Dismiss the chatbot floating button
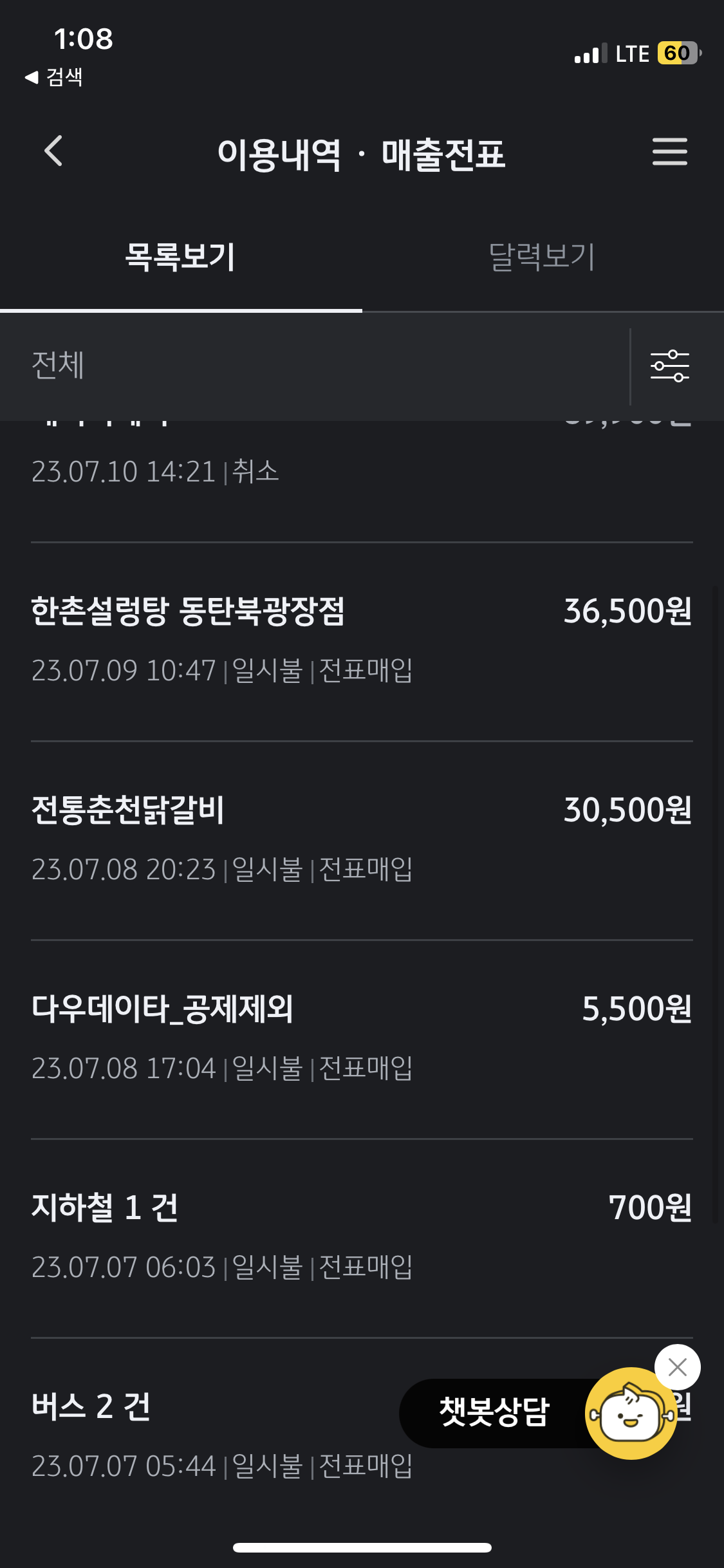 tap(677, 1367)
